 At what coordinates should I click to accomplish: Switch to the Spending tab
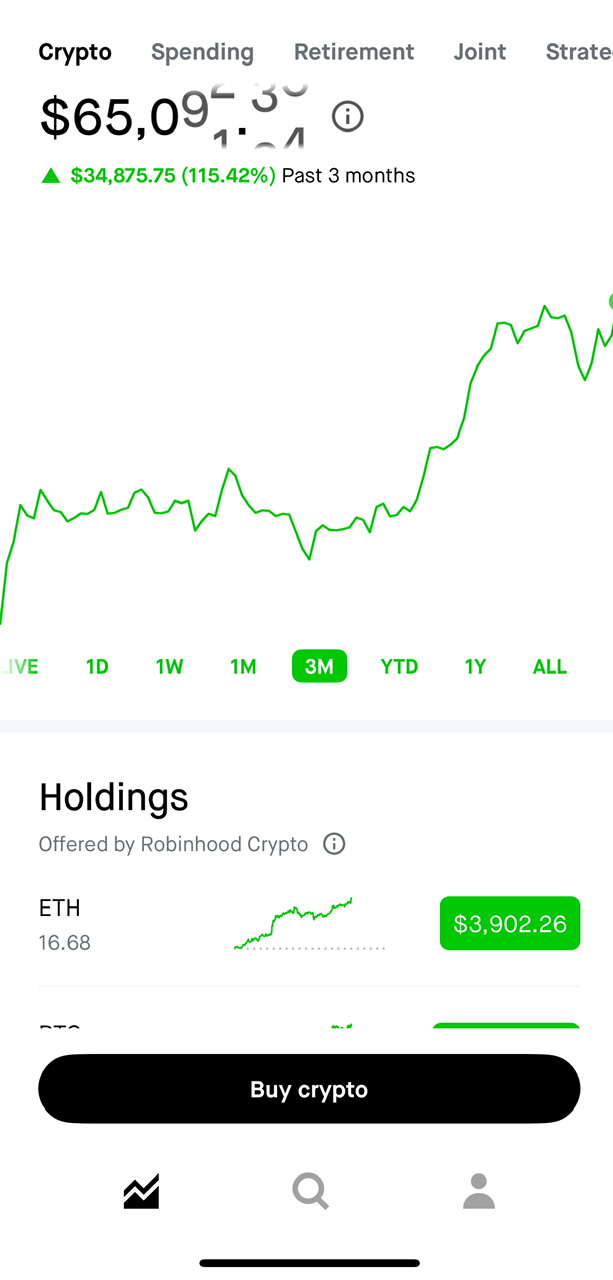pos(202,52)
